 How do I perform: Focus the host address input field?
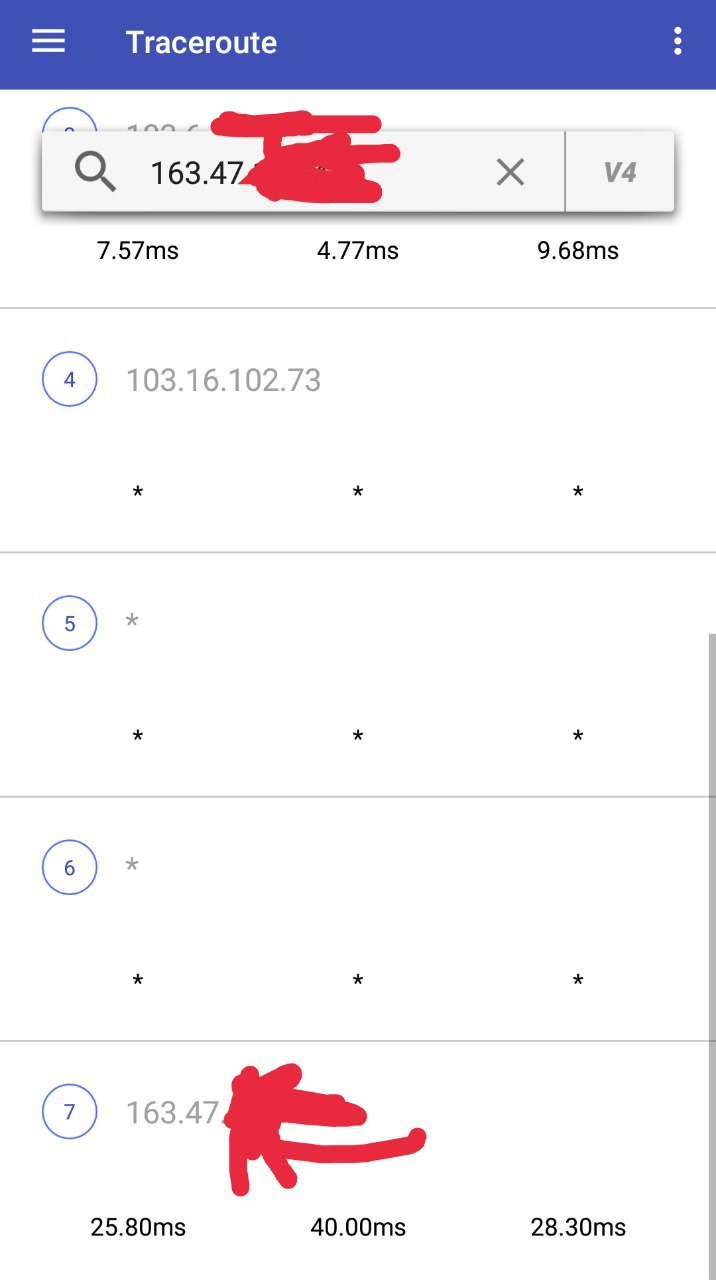[x=300, y=172]
